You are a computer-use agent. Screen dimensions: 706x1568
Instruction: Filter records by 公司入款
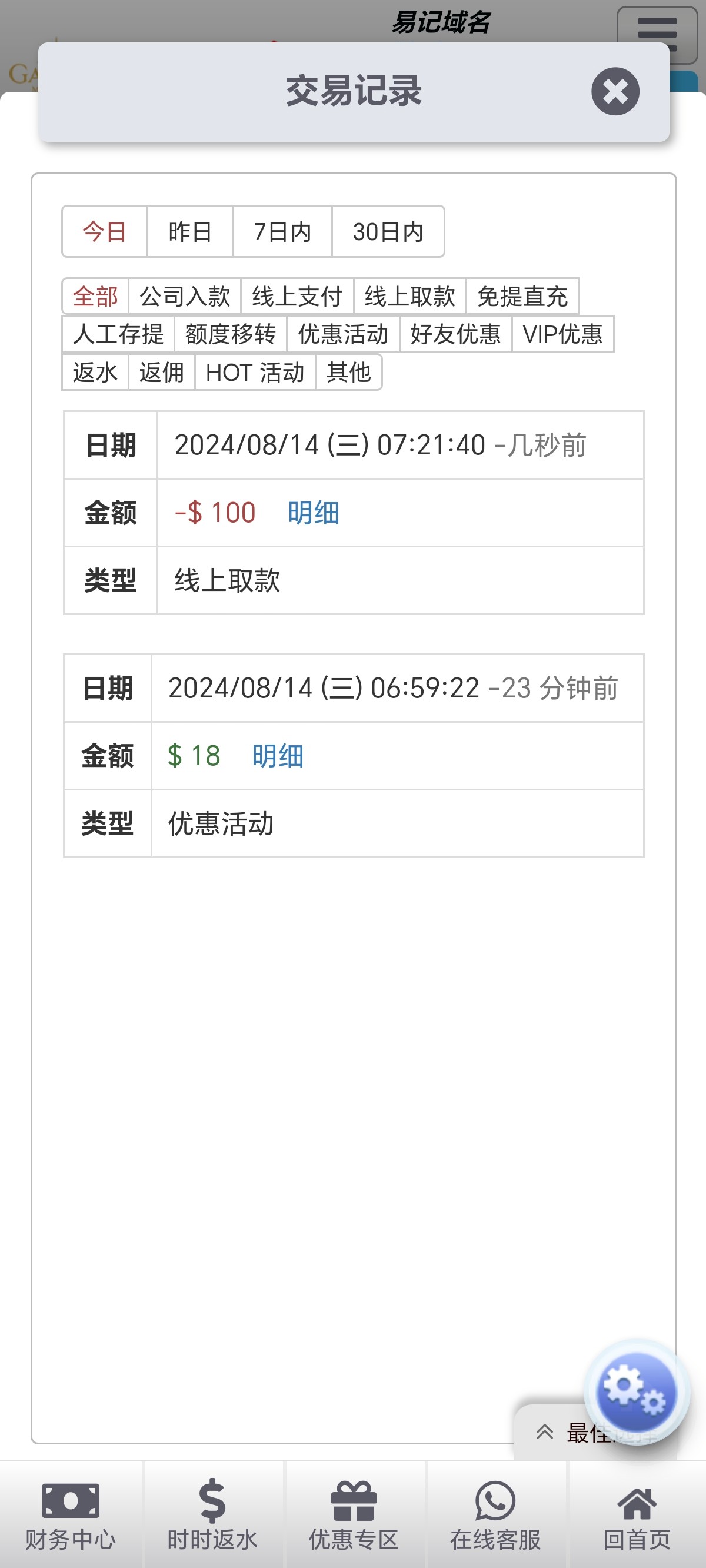coord(184,297)
